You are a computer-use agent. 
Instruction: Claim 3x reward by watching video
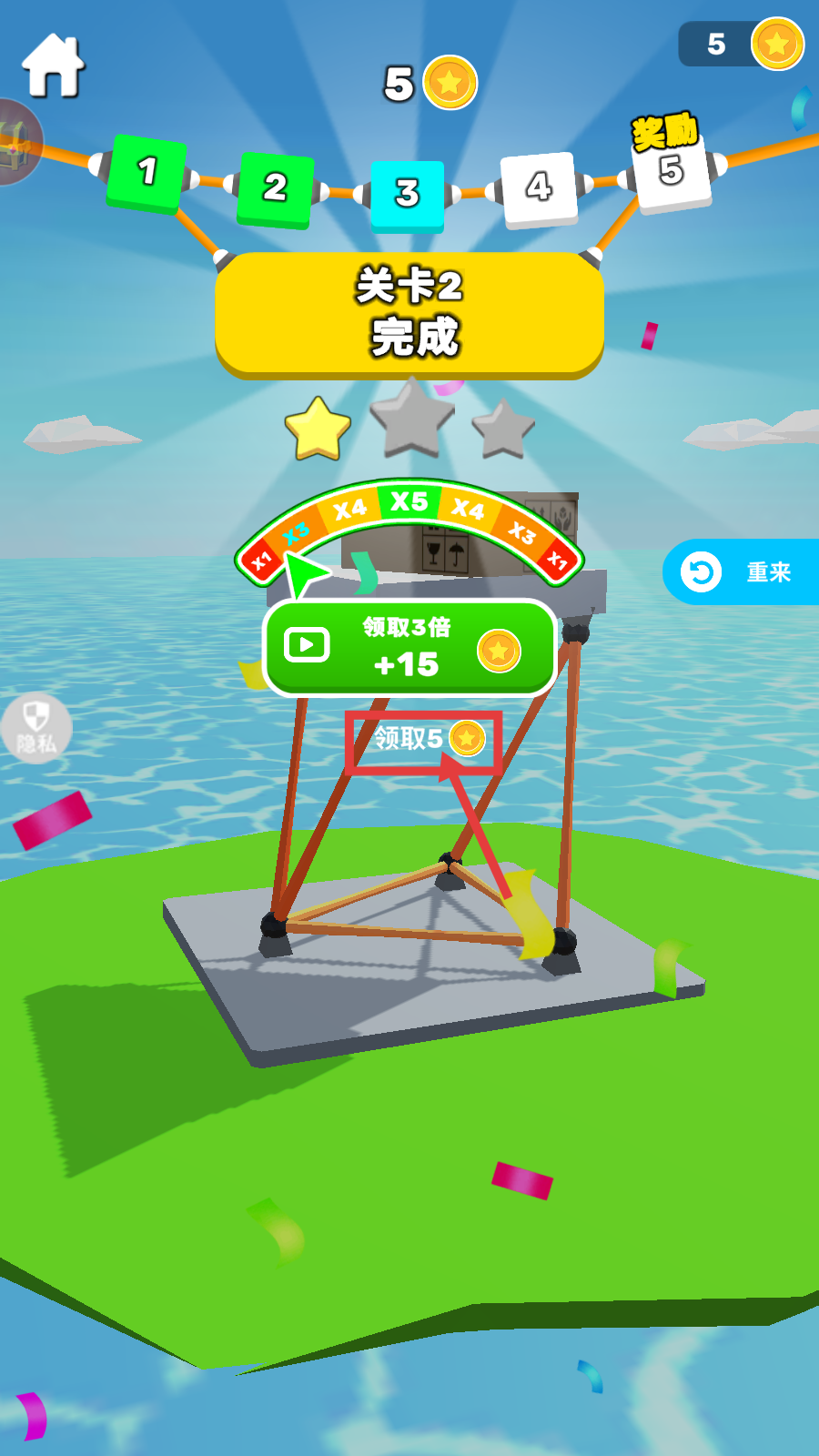coord(409,647)
